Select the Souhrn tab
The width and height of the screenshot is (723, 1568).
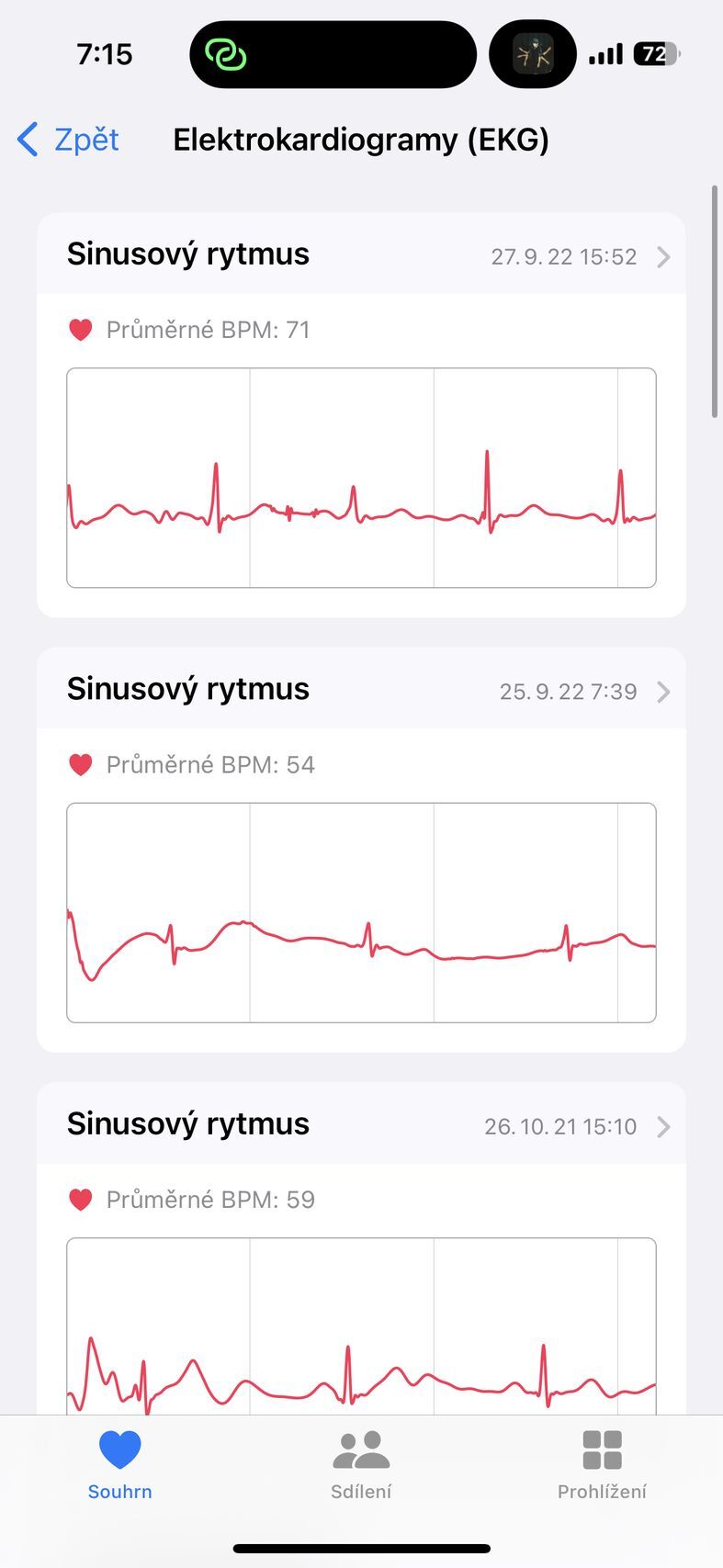pos(119,1467)
